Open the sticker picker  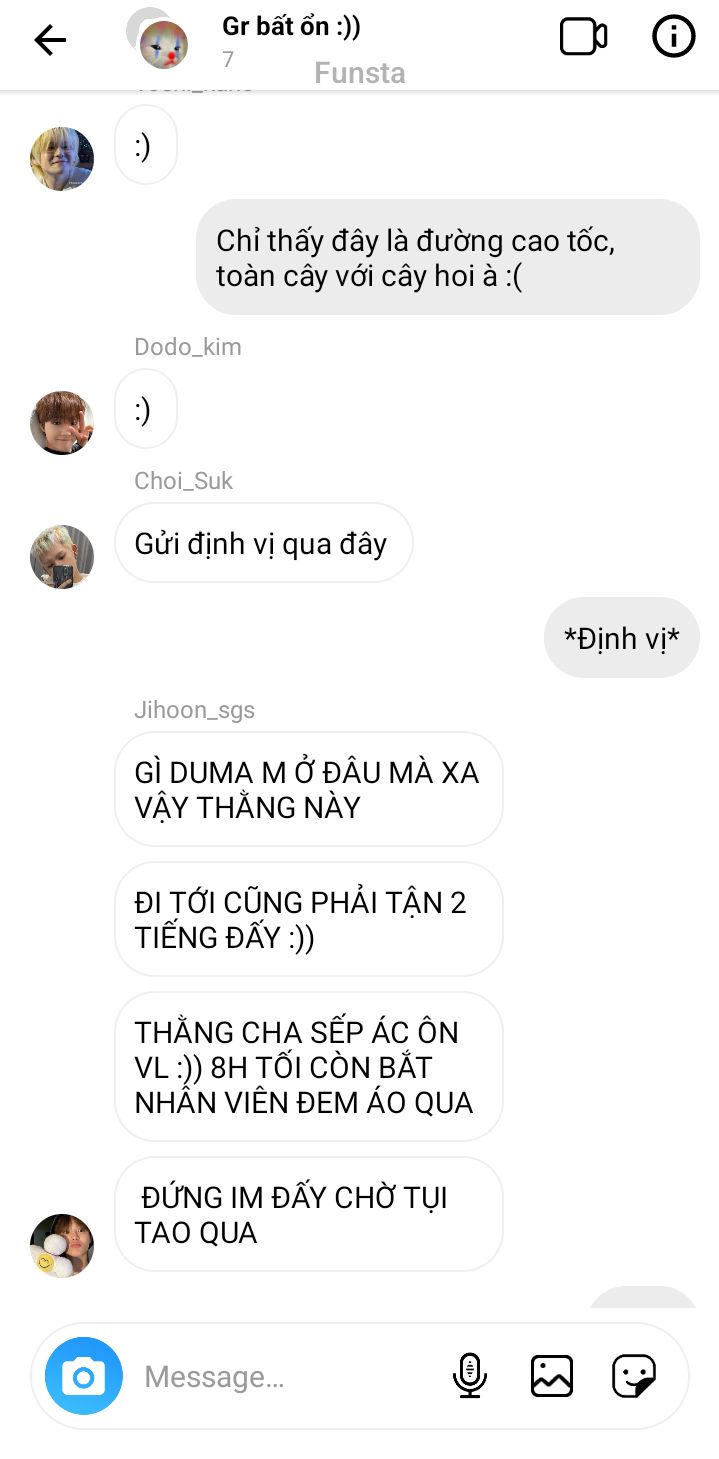pos(634,1376)
